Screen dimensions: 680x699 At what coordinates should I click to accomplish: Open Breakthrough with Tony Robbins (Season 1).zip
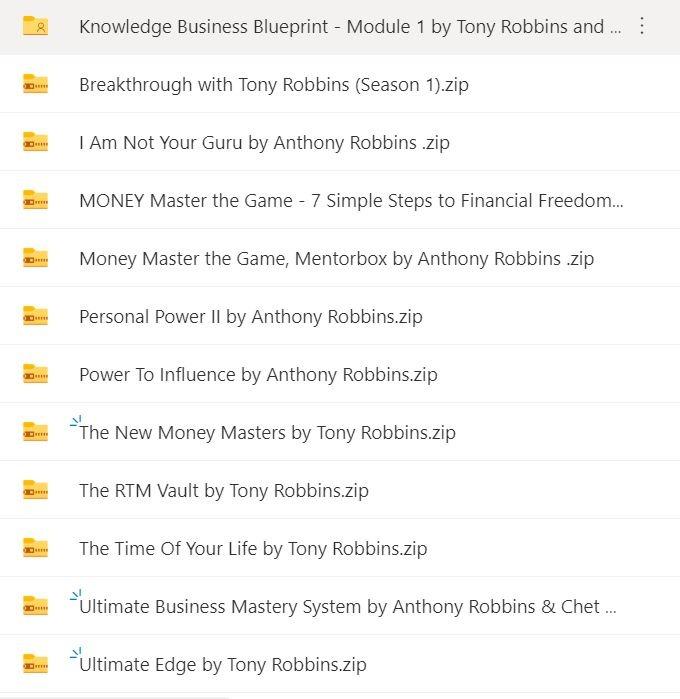click(273, 84)
